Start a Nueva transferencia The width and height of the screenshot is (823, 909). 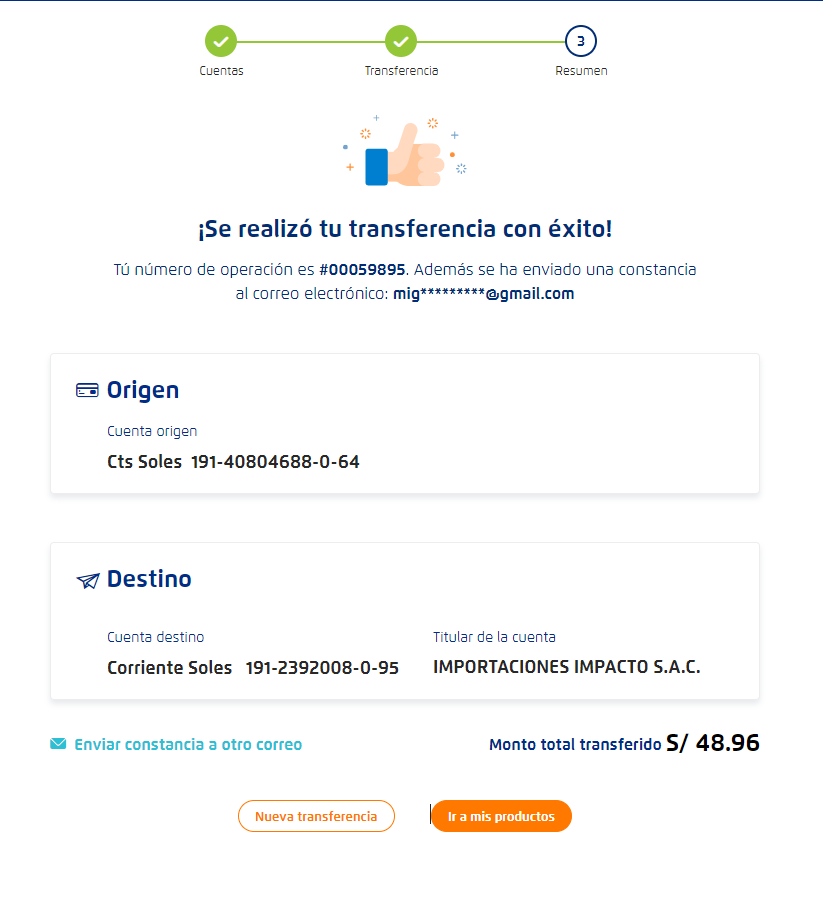point(316,816)
